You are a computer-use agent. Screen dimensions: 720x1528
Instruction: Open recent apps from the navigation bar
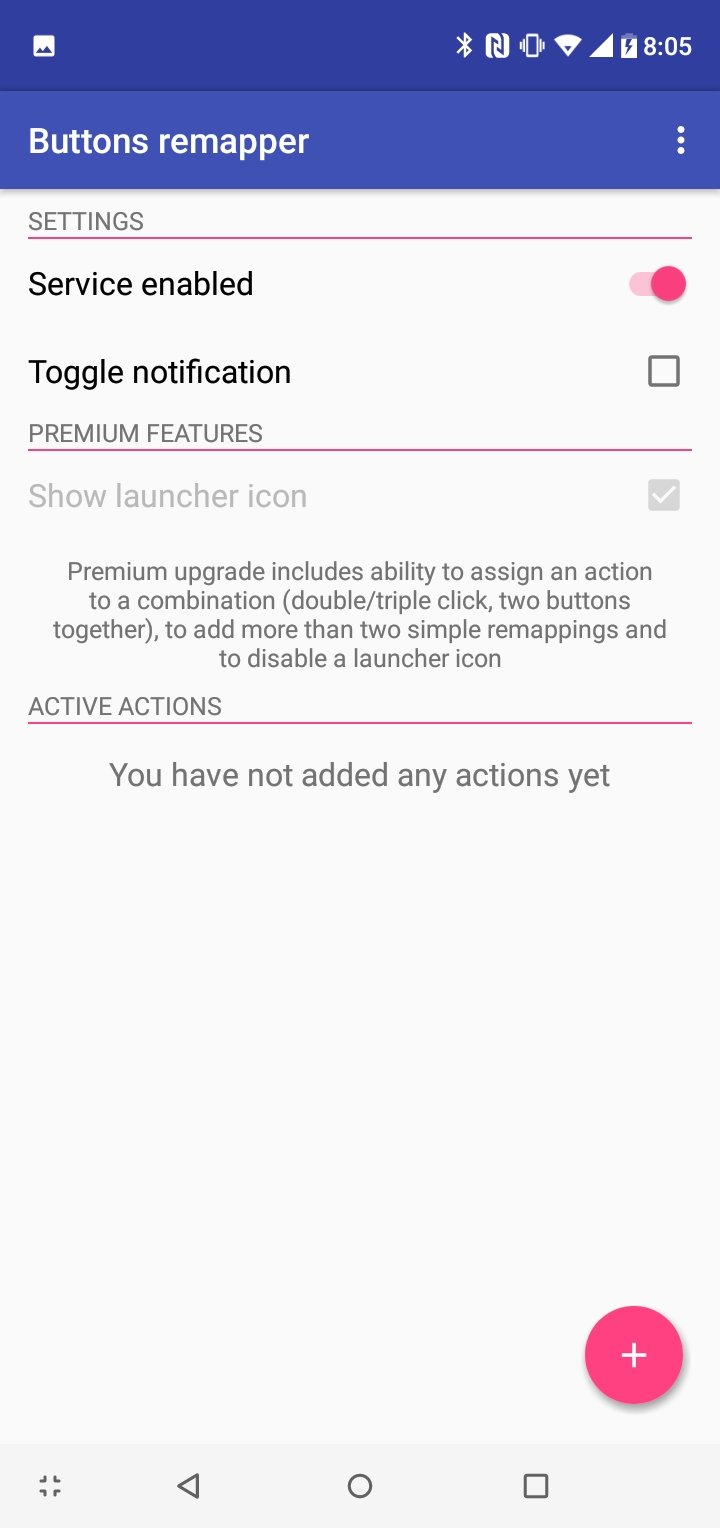click(536, 1486)
